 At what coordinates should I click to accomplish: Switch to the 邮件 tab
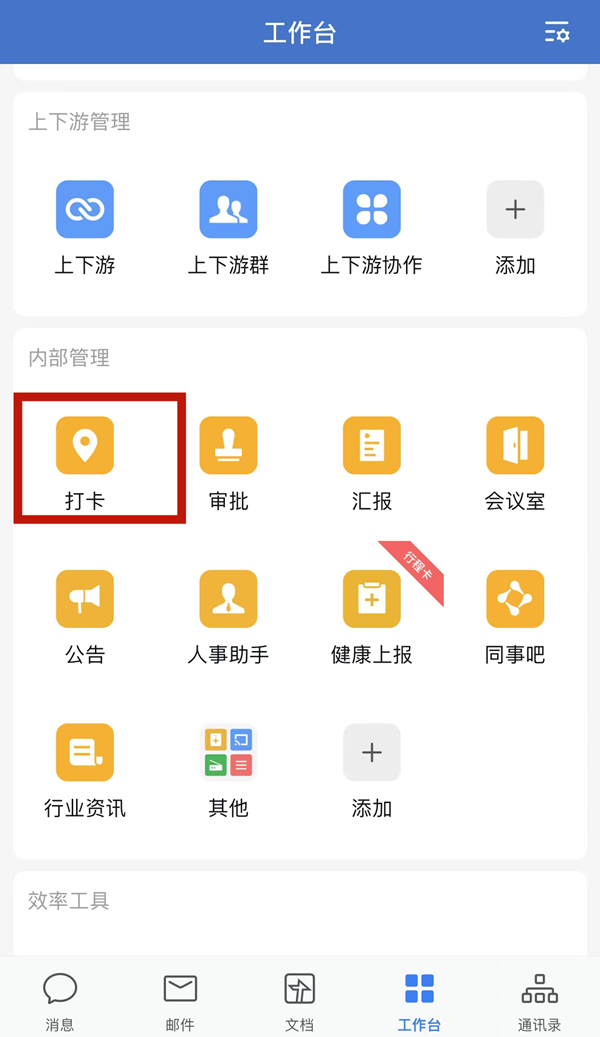(180, 1000)
